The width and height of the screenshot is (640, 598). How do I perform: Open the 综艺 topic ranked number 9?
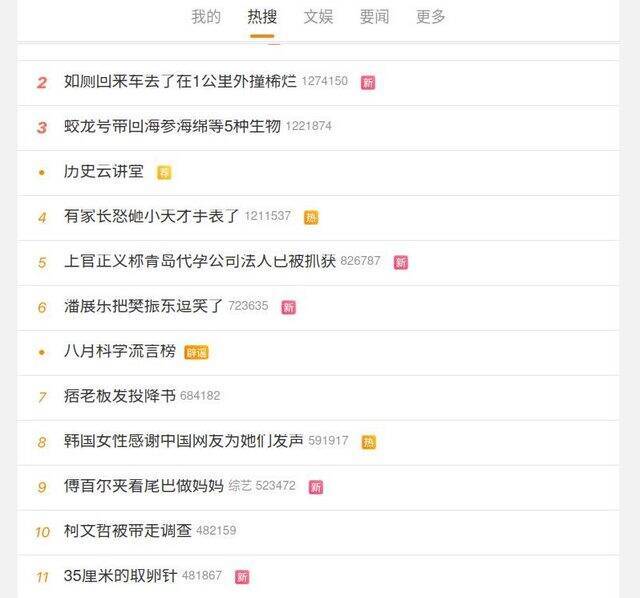coord(143,487)
